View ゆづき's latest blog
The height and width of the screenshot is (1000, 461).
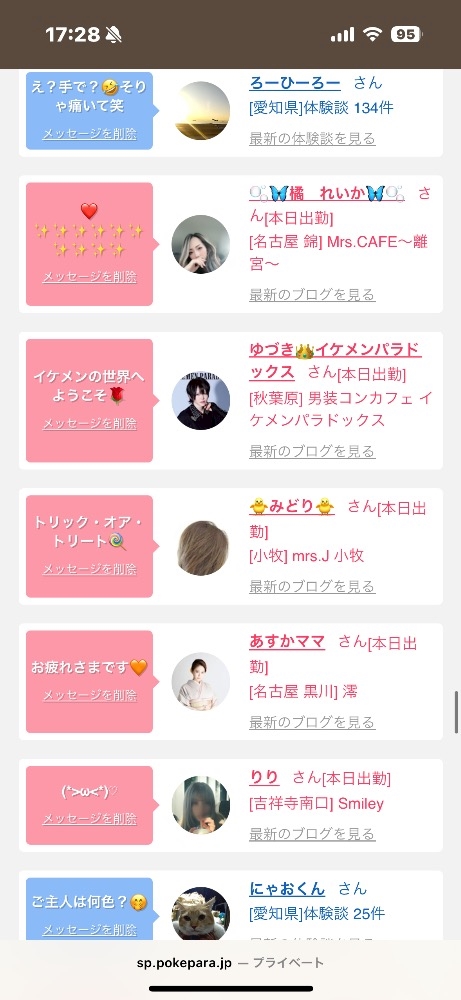click(x=312, y=452)
